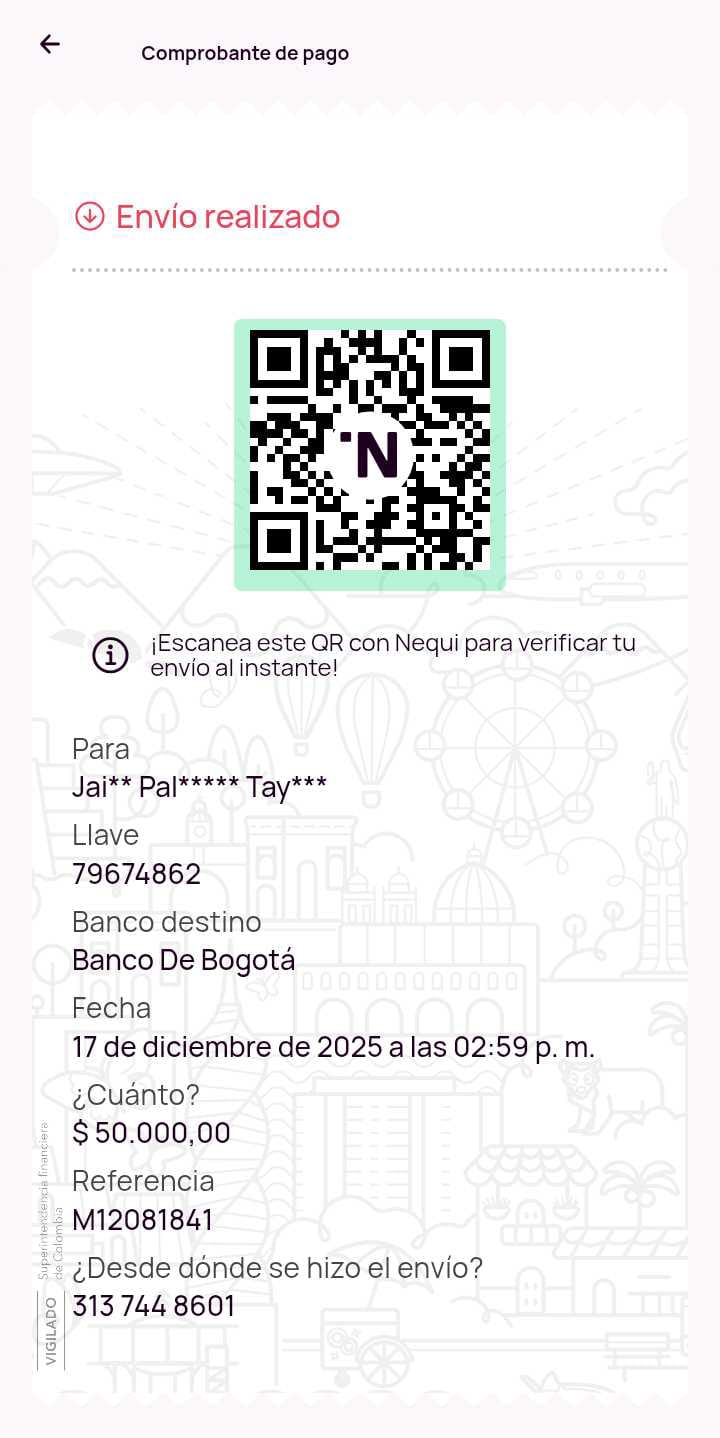The width and height of the screenshot is (720, 1438).
Task: Go back from the Comprobante de pago
Action: [x=50, y=44]
